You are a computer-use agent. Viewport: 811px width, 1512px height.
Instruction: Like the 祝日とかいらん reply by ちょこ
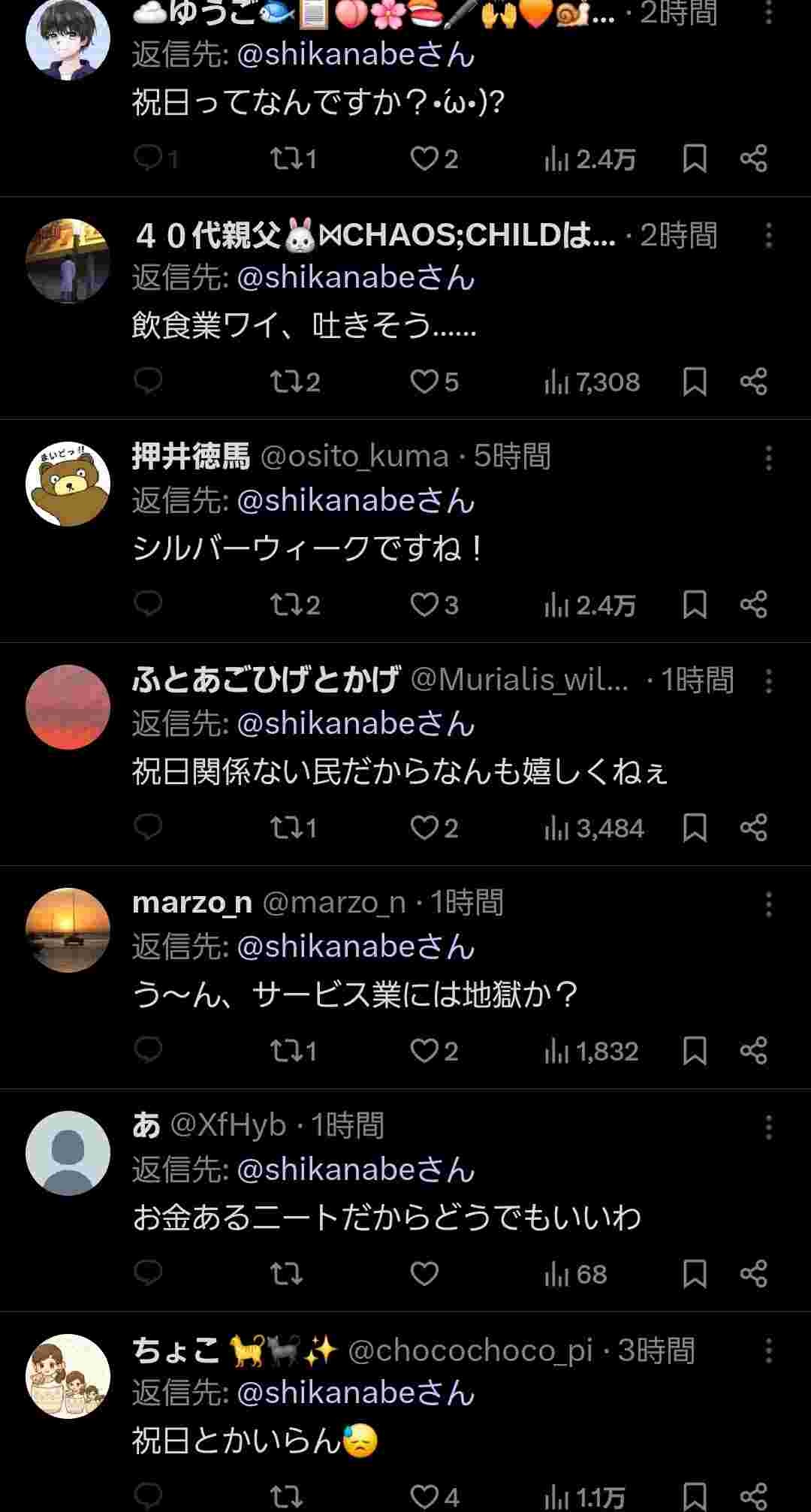[425, 1495]
